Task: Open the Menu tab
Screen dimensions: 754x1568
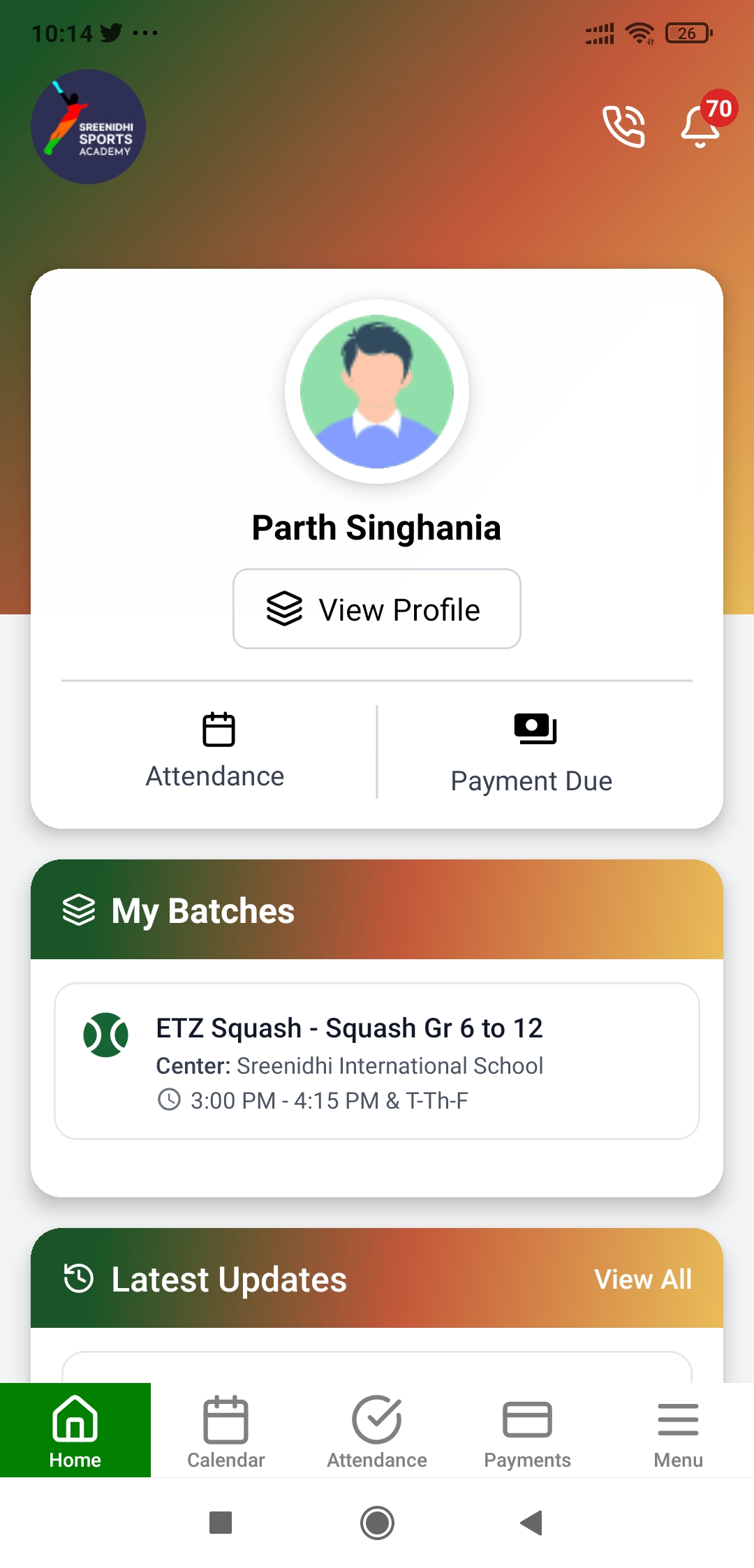Action: click(678, 1430)
